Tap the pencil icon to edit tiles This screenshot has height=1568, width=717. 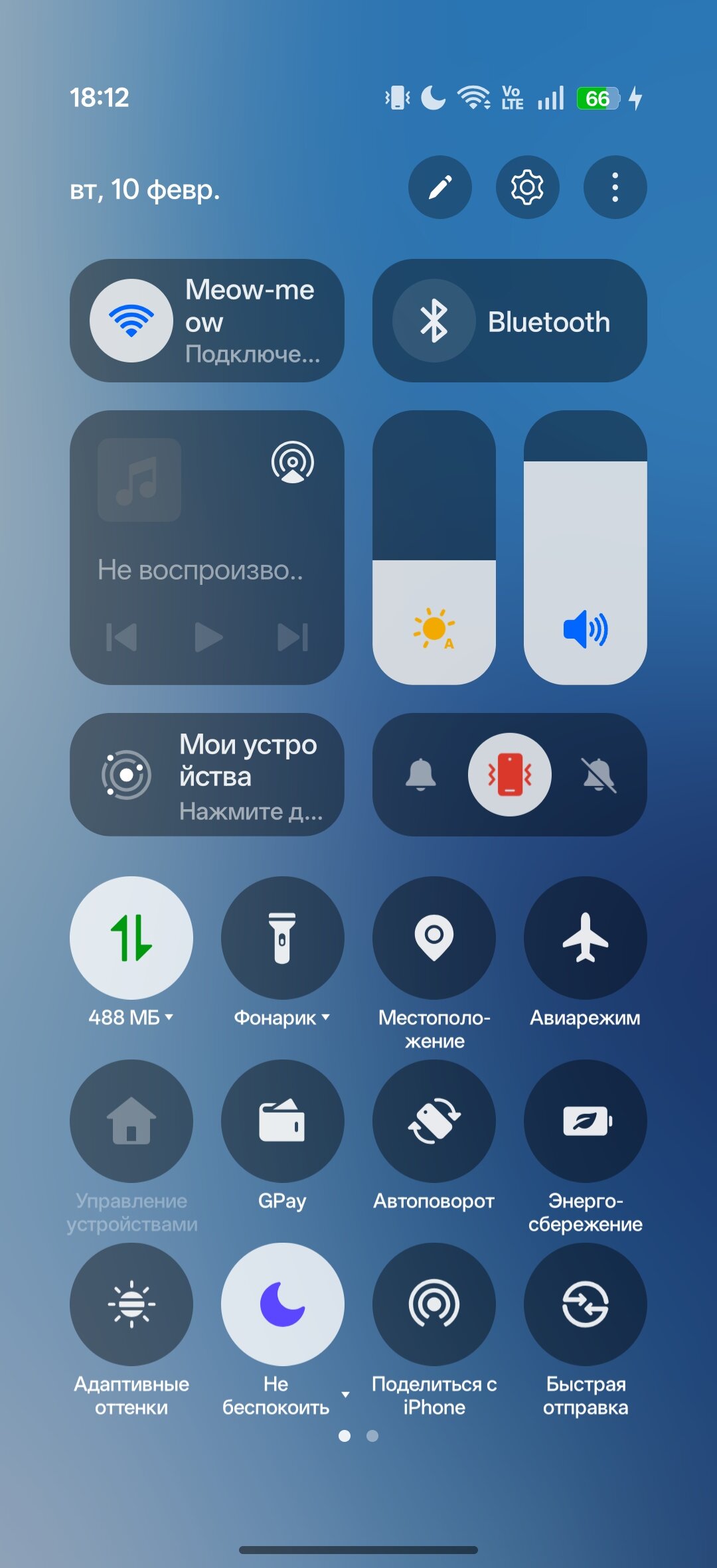pyautogui.click(x=439, y=187)
